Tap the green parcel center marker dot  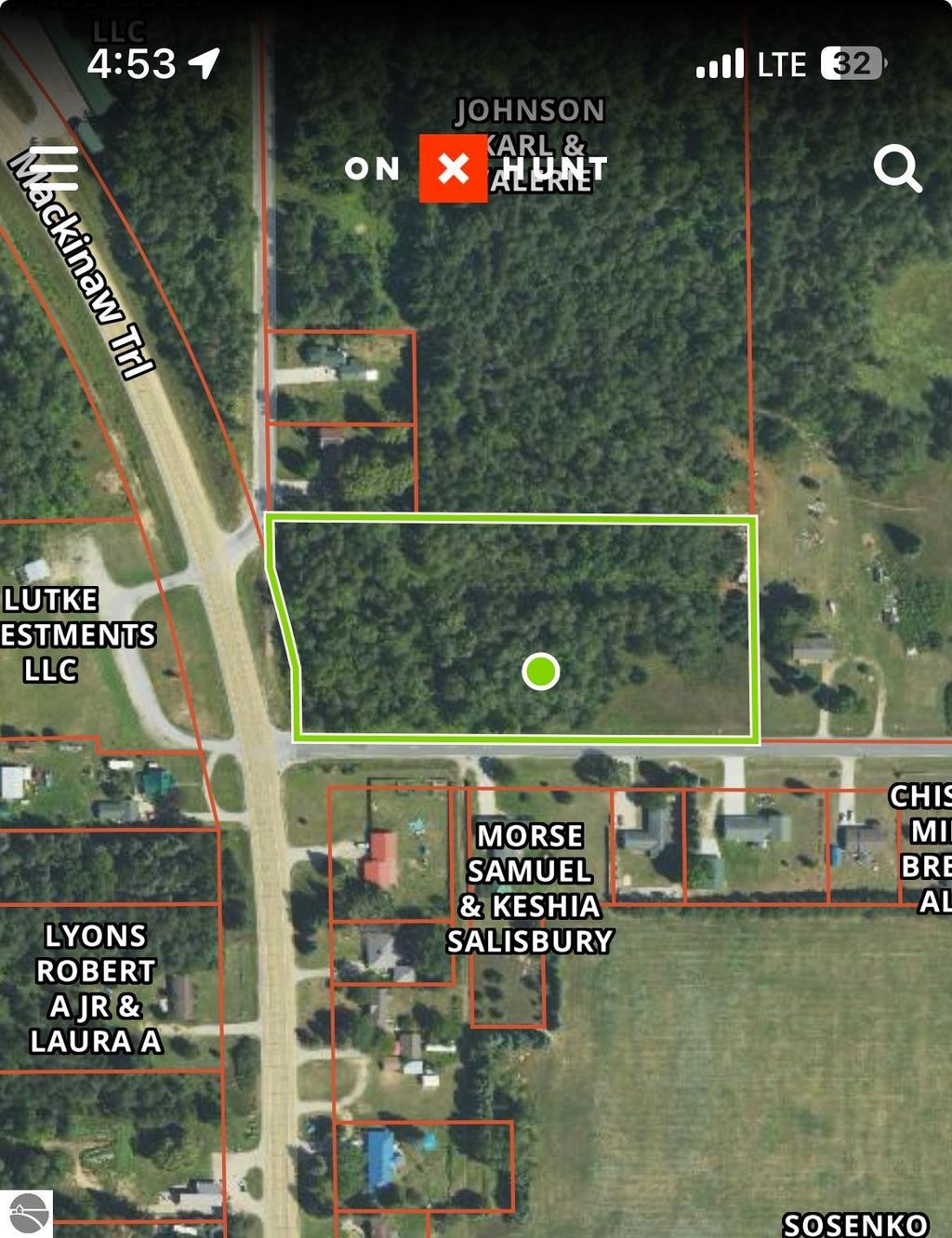539,671
